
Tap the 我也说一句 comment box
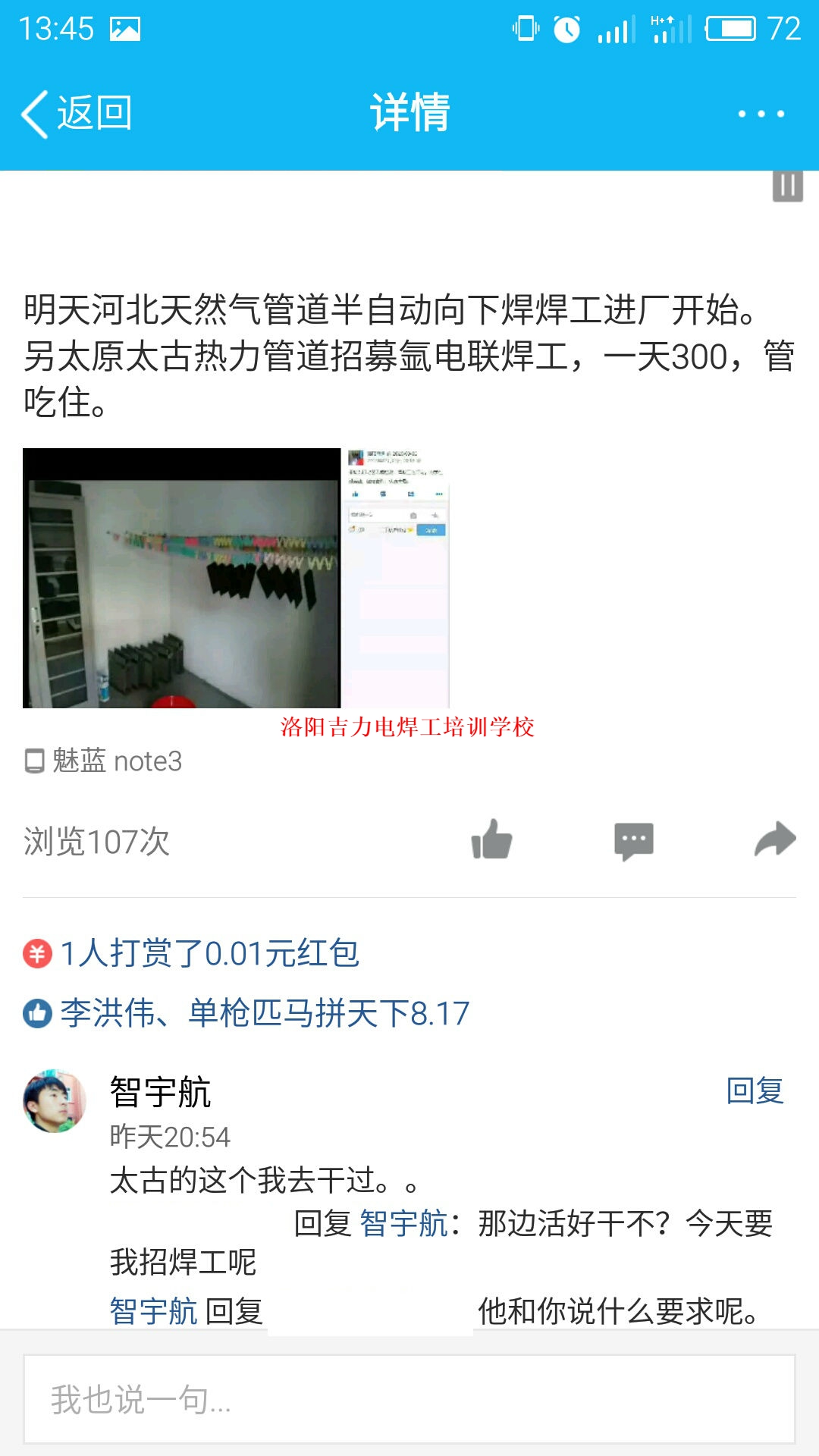tap(409, 1399)
